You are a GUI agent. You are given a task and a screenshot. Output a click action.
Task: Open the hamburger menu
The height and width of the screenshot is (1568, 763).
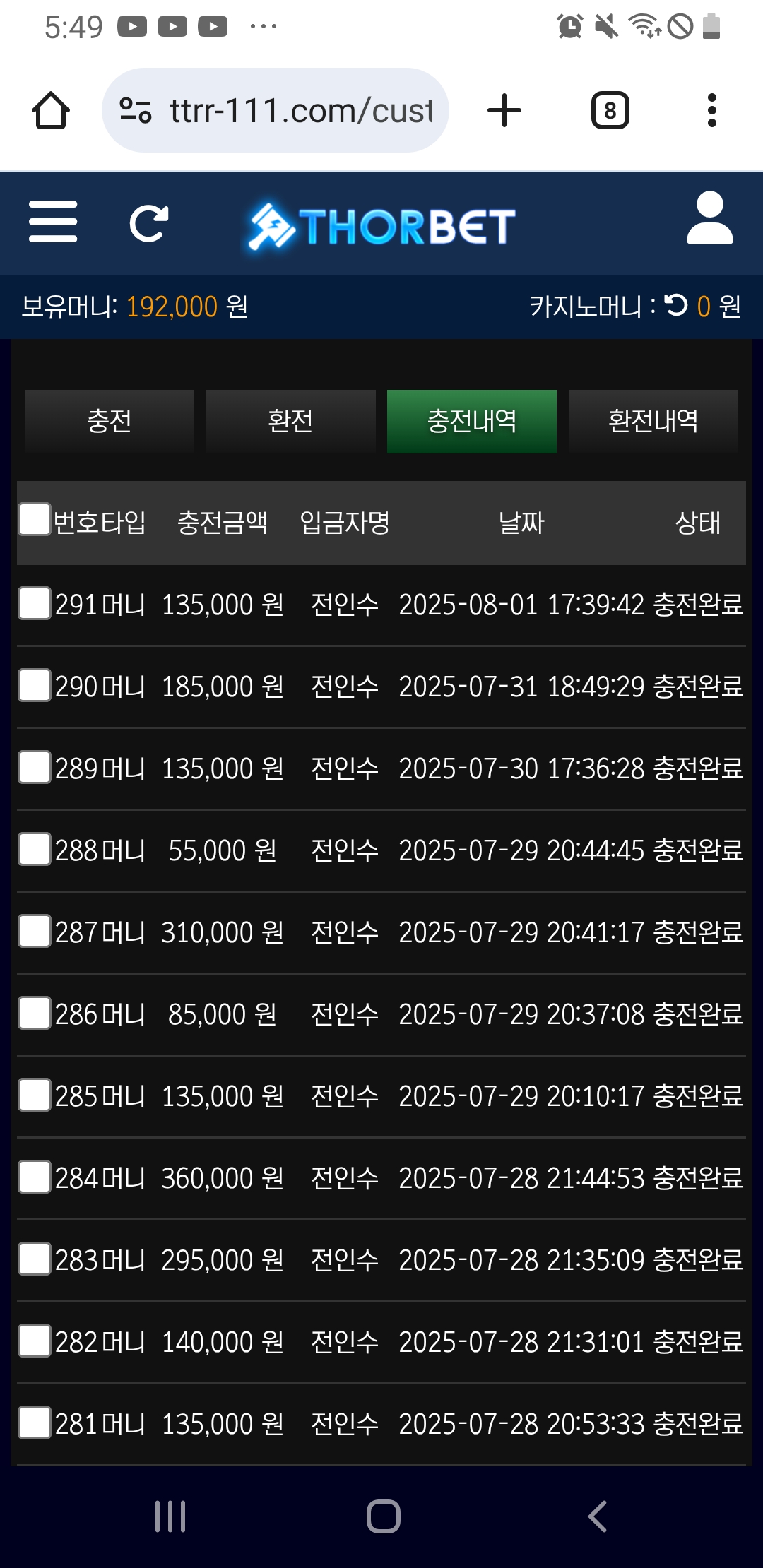click(53, 222)
